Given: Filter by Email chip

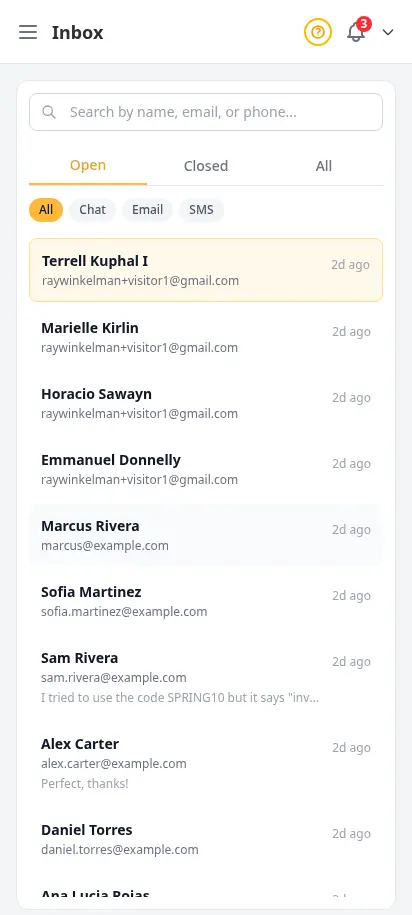Looking at the screenshot, I should 147,209.
